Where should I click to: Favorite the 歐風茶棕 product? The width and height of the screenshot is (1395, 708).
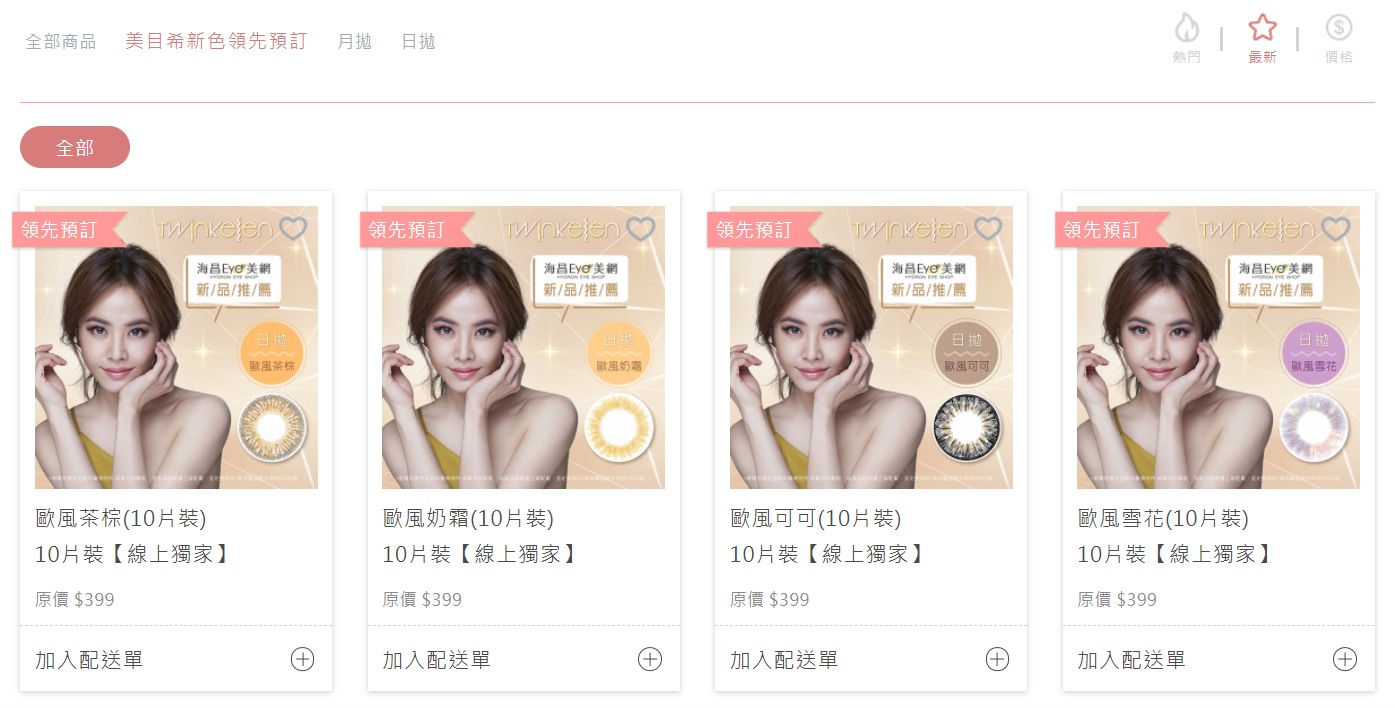293,229
